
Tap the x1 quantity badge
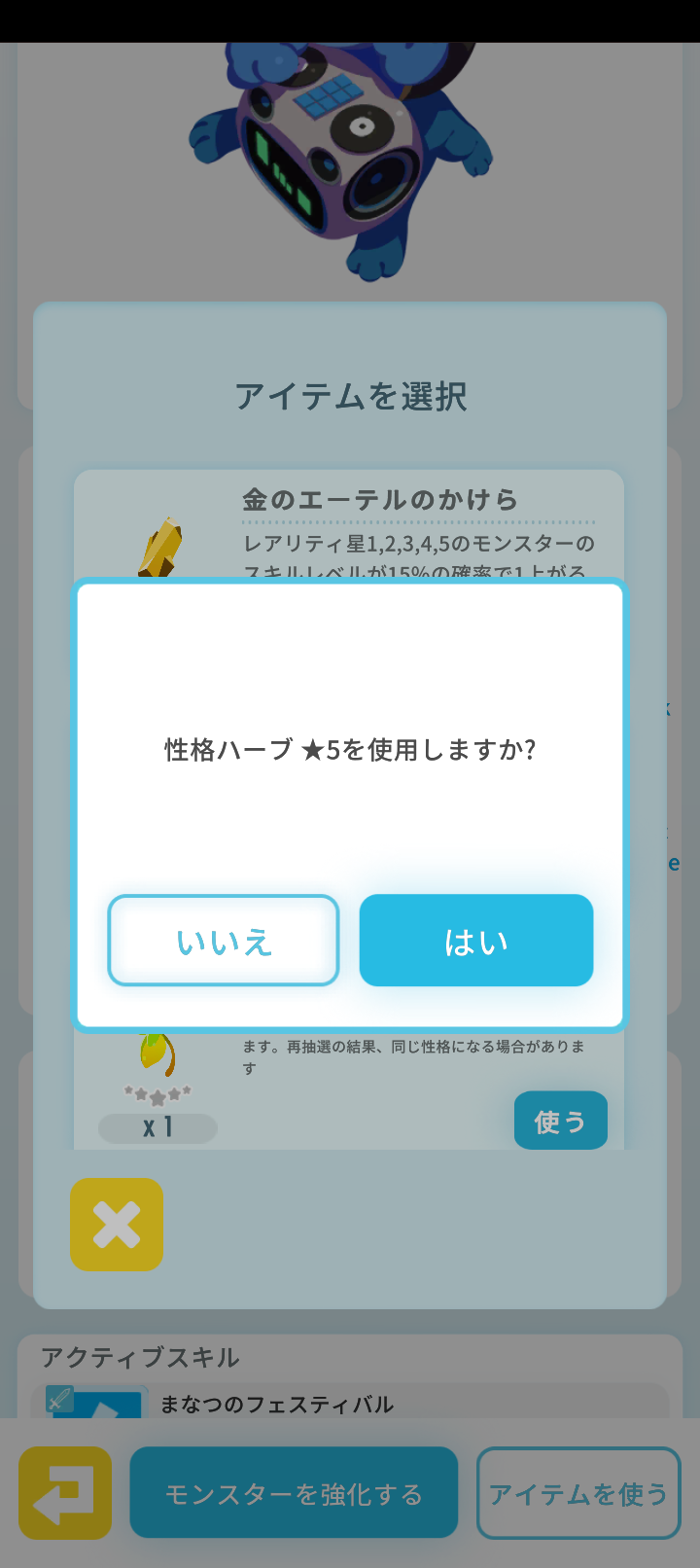(x=158, y=1128)
